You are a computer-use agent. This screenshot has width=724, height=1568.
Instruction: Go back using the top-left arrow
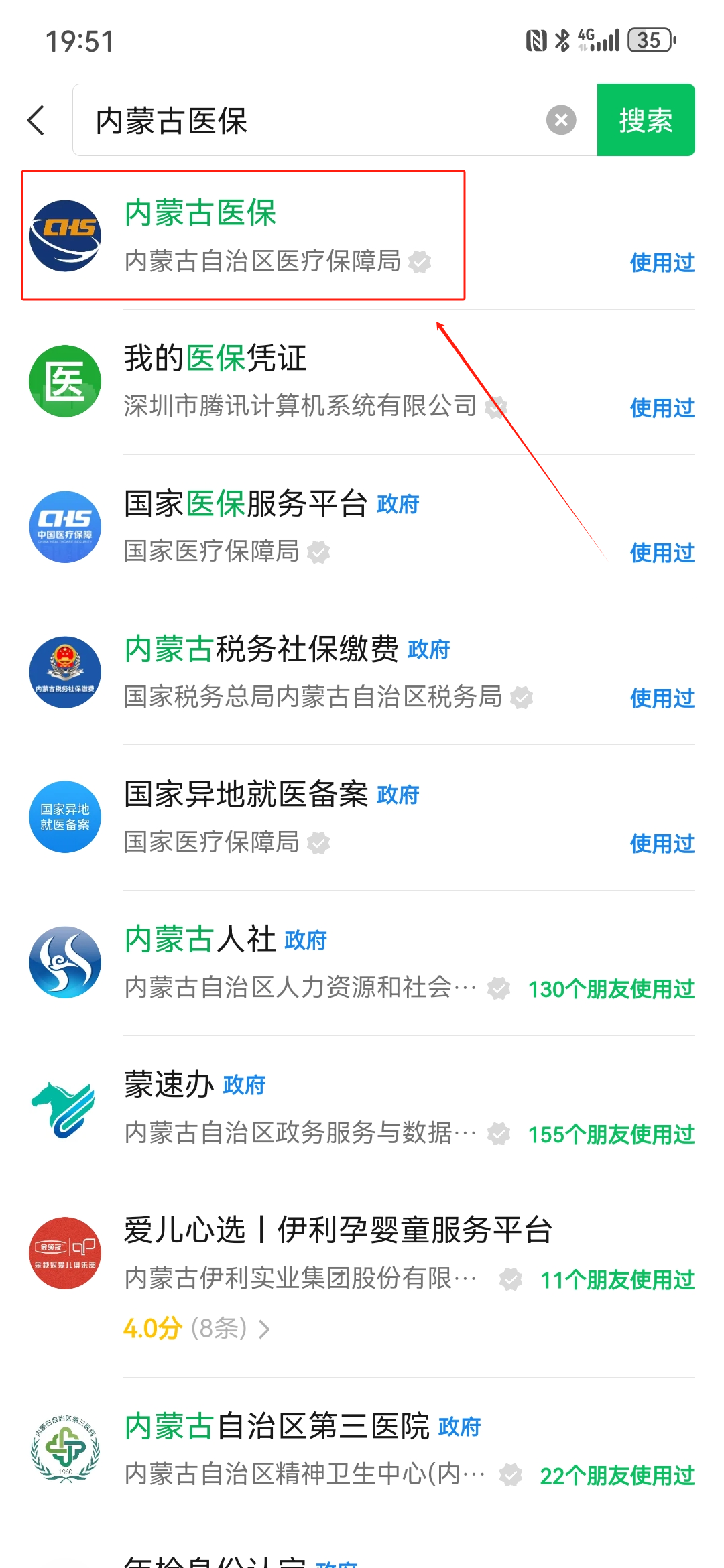(x=36, y=121)
